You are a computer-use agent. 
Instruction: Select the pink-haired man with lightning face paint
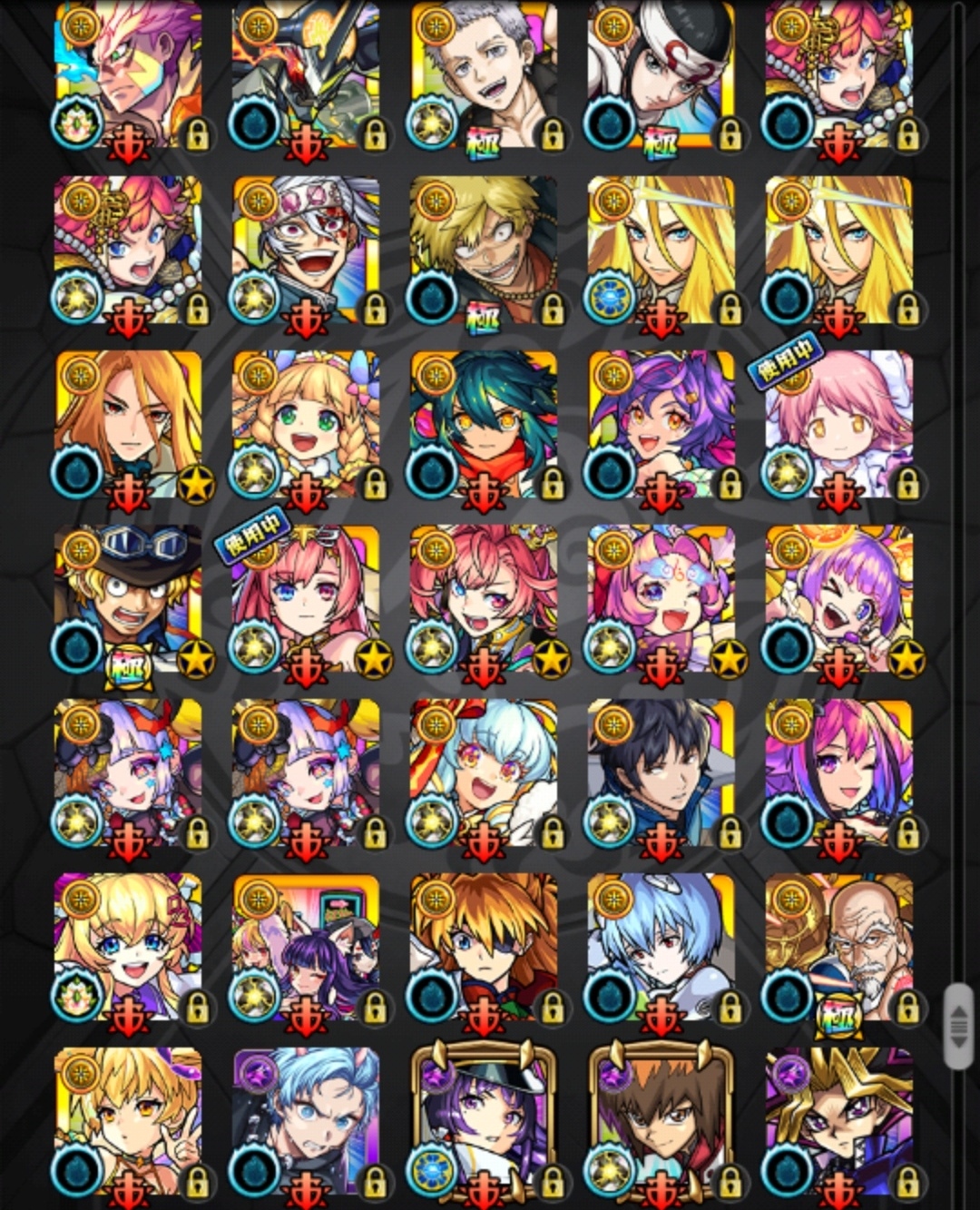(x=128, y=76)
